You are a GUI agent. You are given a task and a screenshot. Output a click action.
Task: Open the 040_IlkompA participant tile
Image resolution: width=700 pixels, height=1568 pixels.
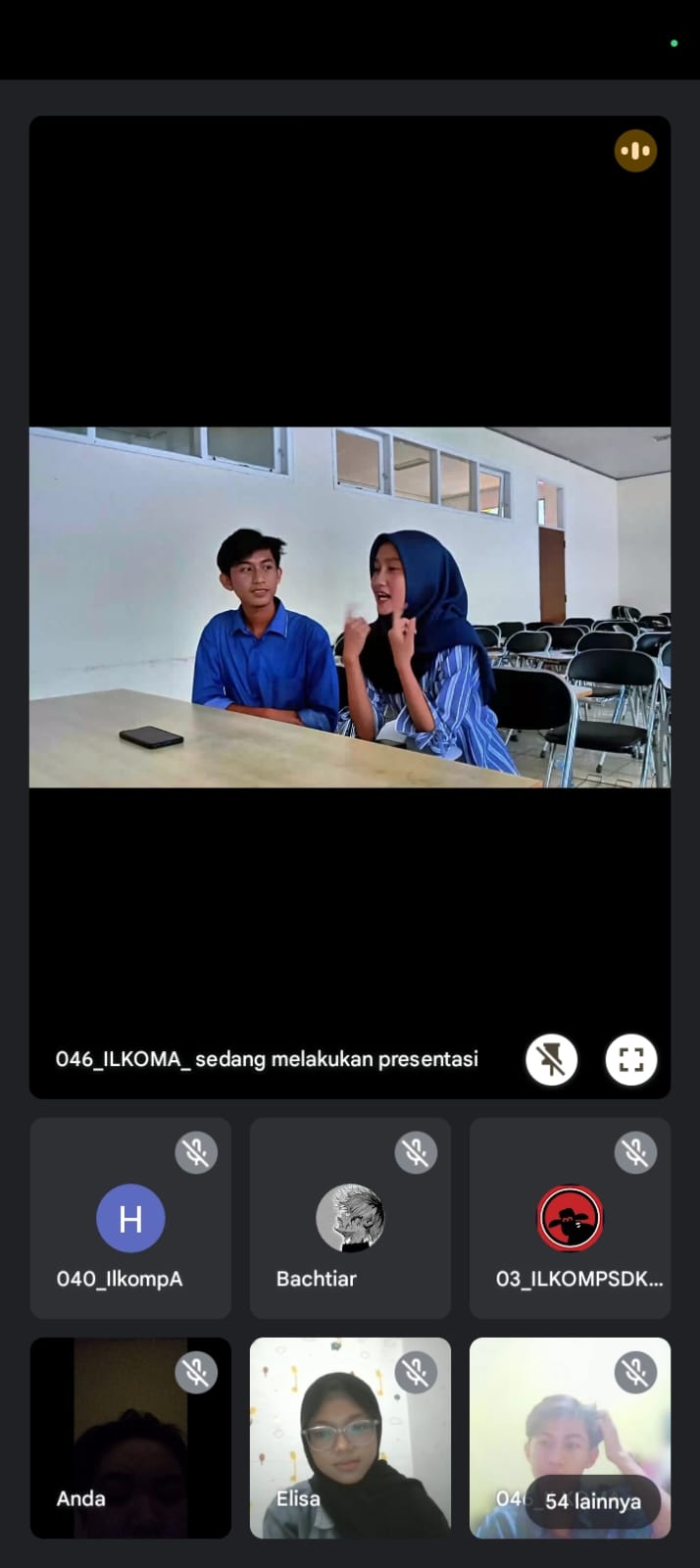(x=130, y=1219)
